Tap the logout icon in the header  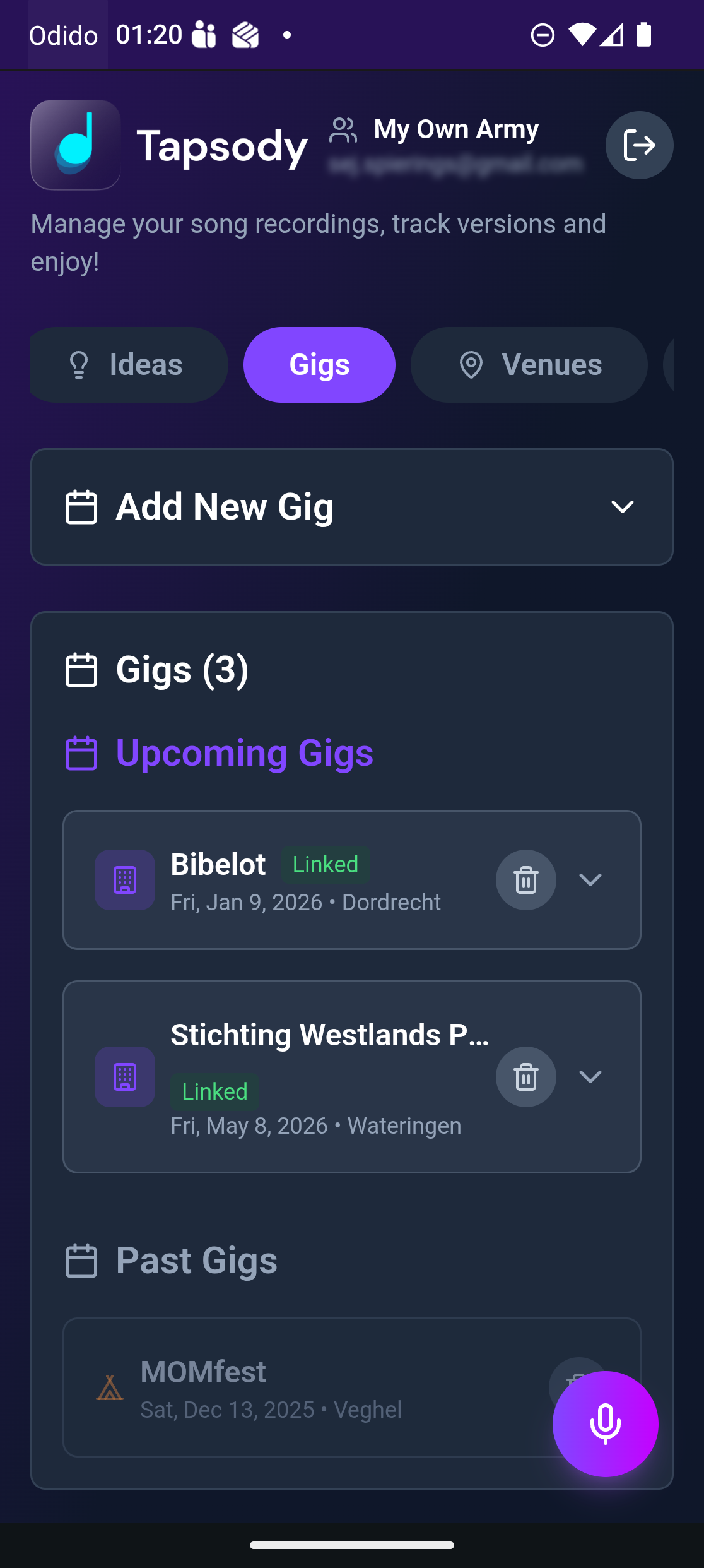[x=639, y=145]
